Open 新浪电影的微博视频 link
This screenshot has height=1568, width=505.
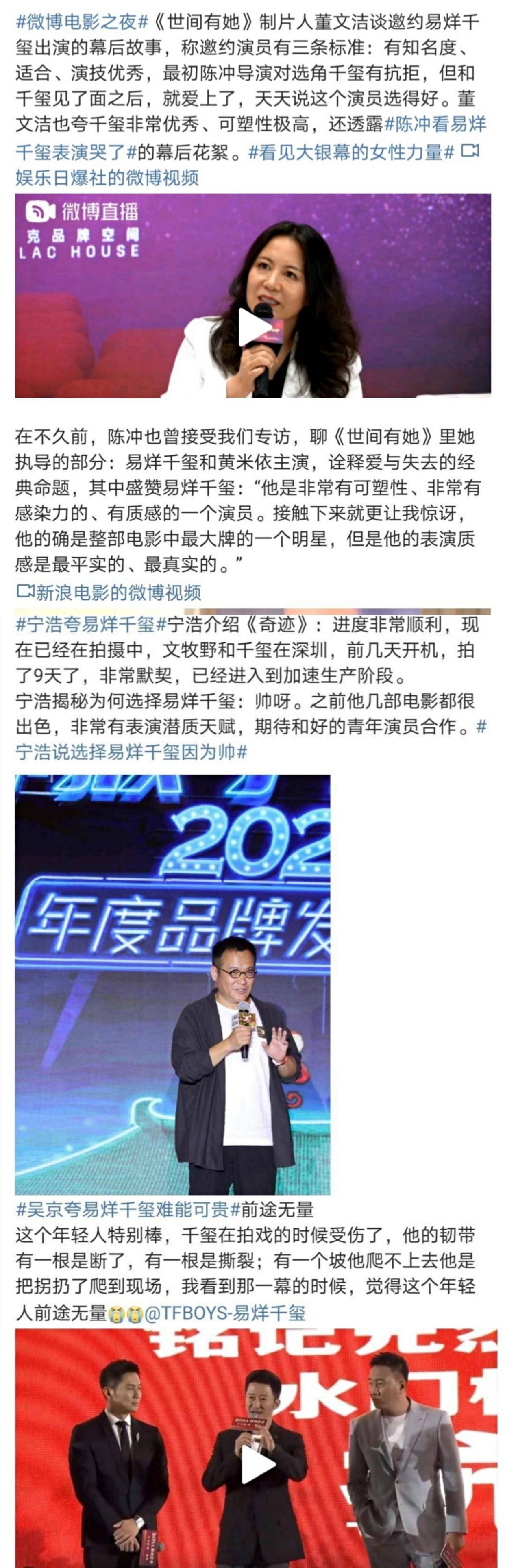[x=109, y=592]
